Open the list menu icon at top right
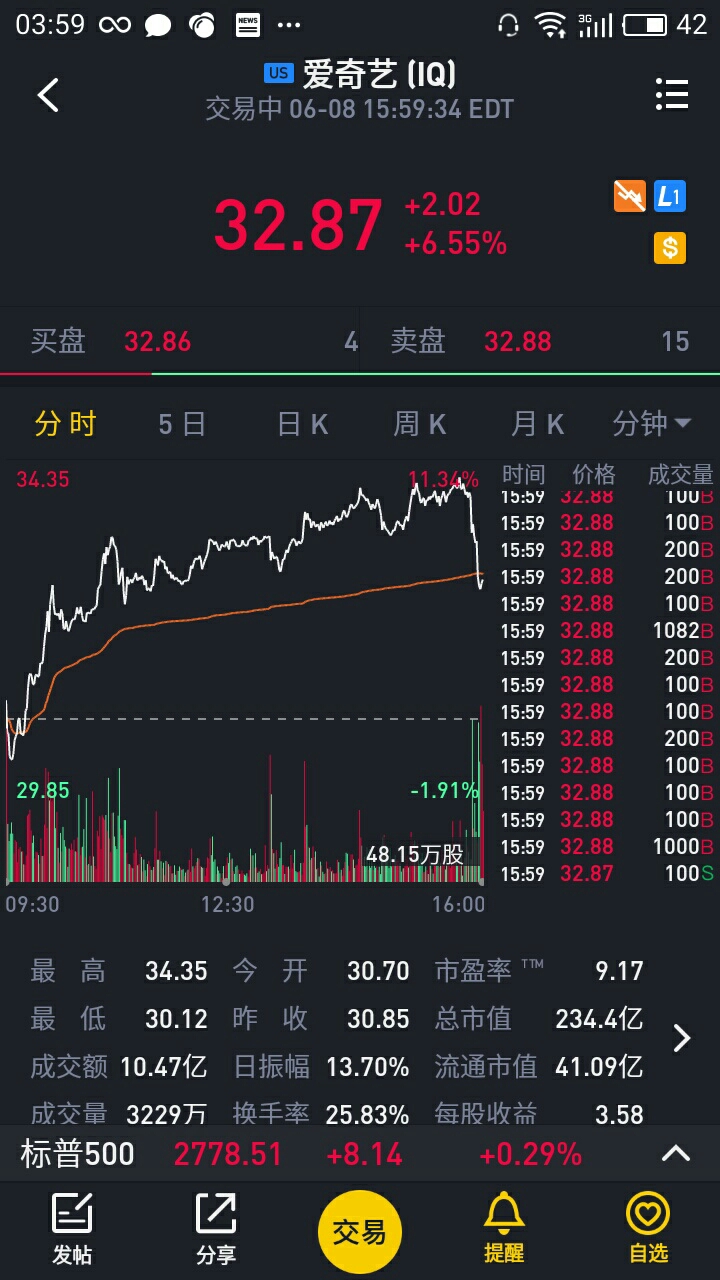 coord(672,95)
